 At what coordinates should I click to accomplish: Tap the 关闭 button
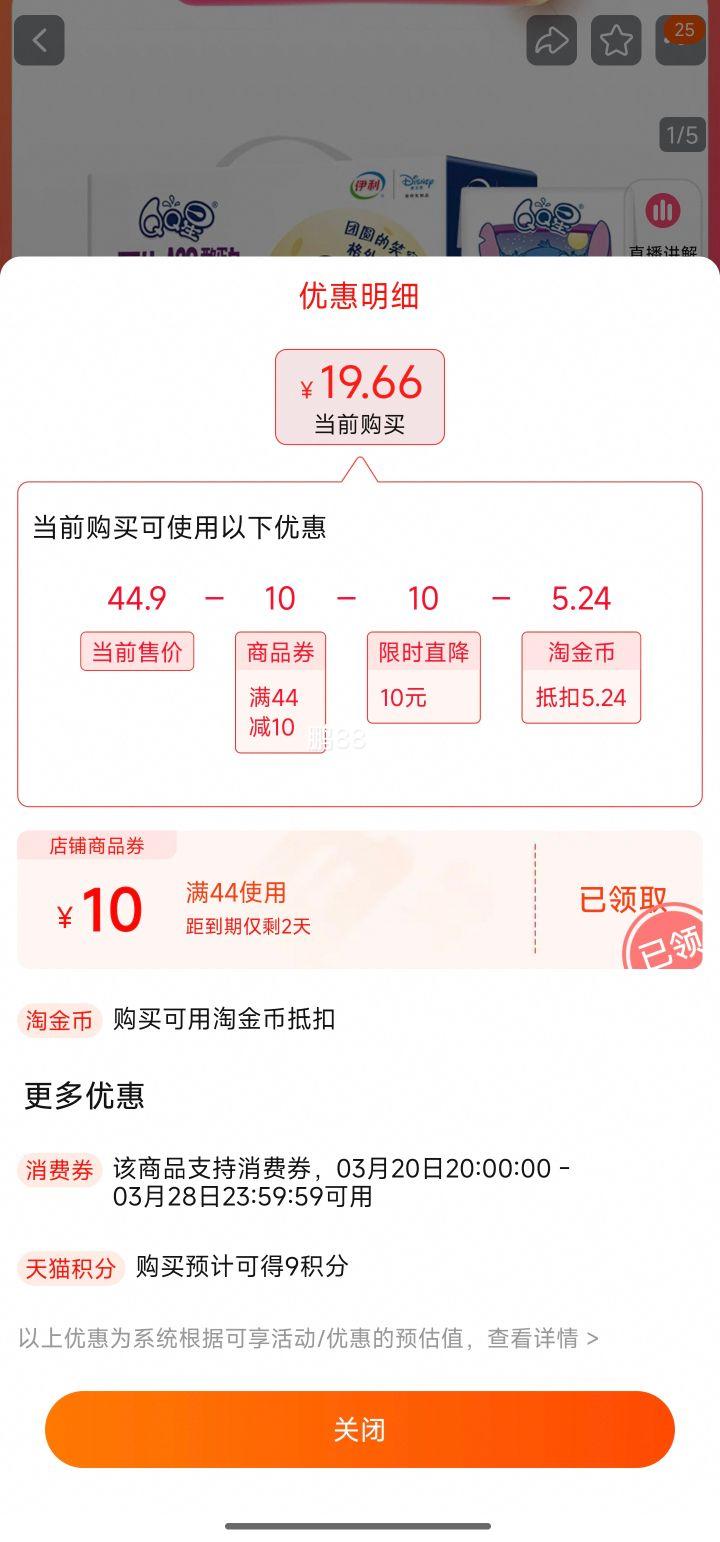[x=359, y=1429]
